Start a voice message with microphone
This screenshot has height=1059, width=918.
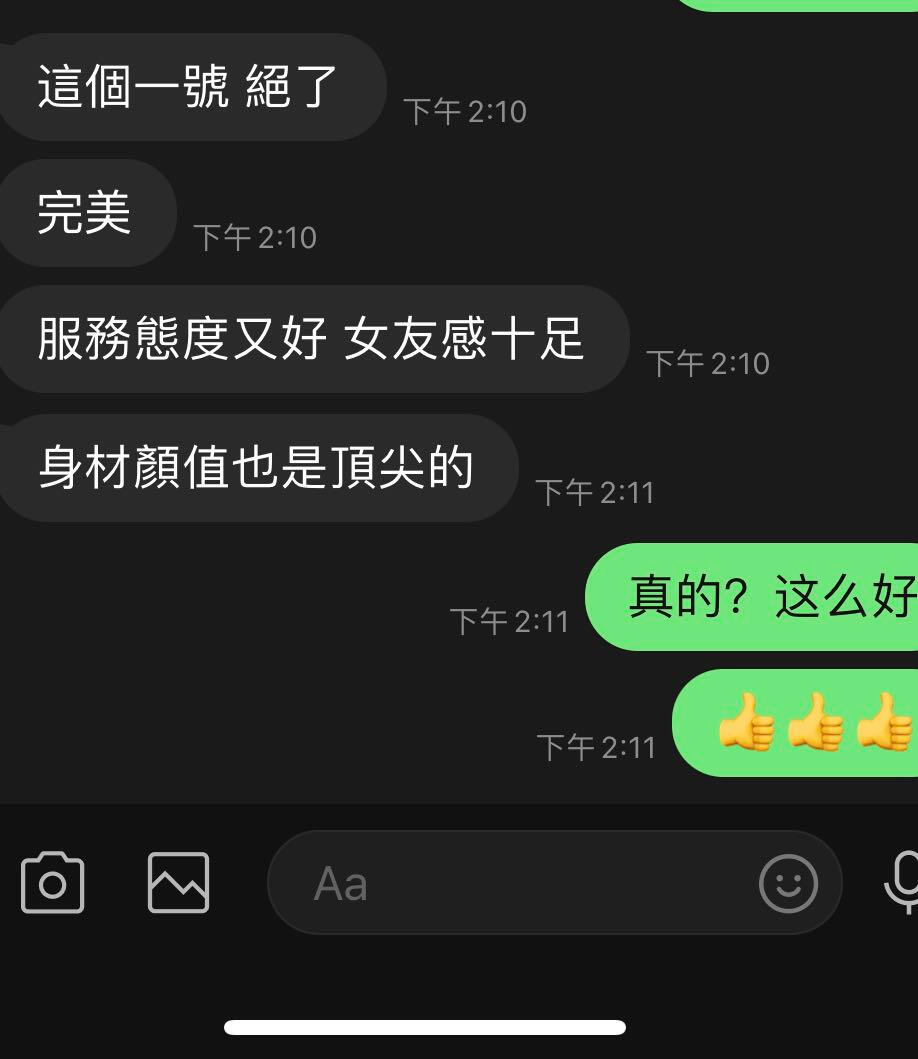pos(902,883)
